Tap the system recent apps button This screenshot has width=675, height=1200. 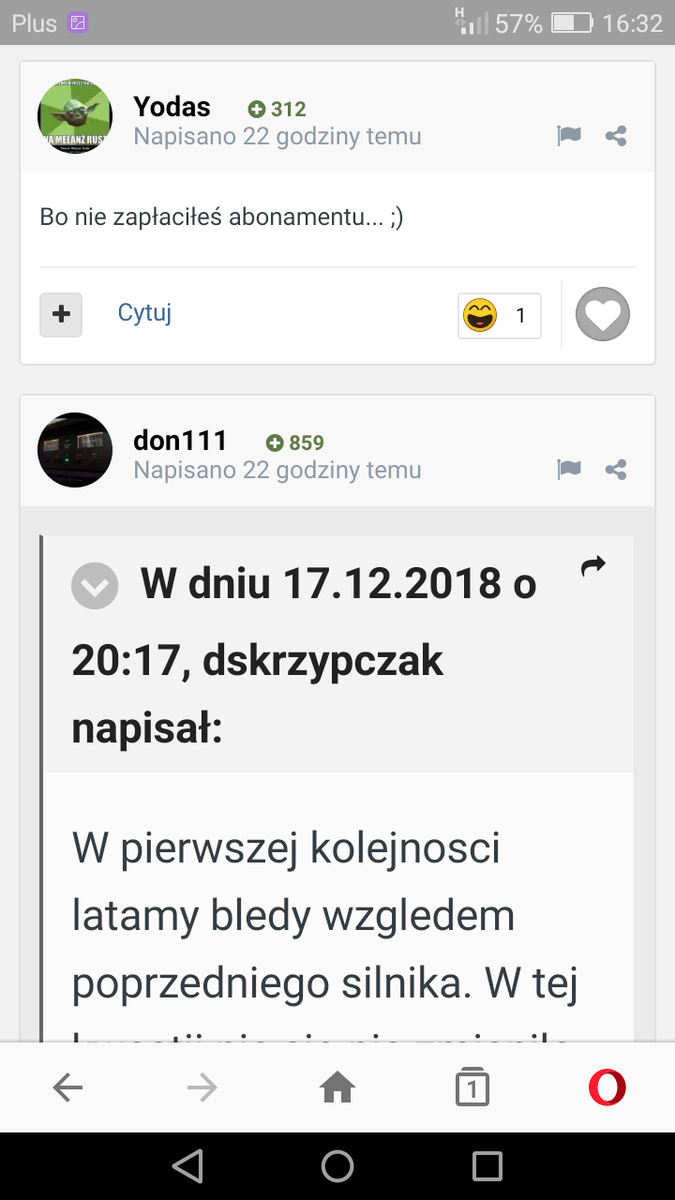[487, 1166]
